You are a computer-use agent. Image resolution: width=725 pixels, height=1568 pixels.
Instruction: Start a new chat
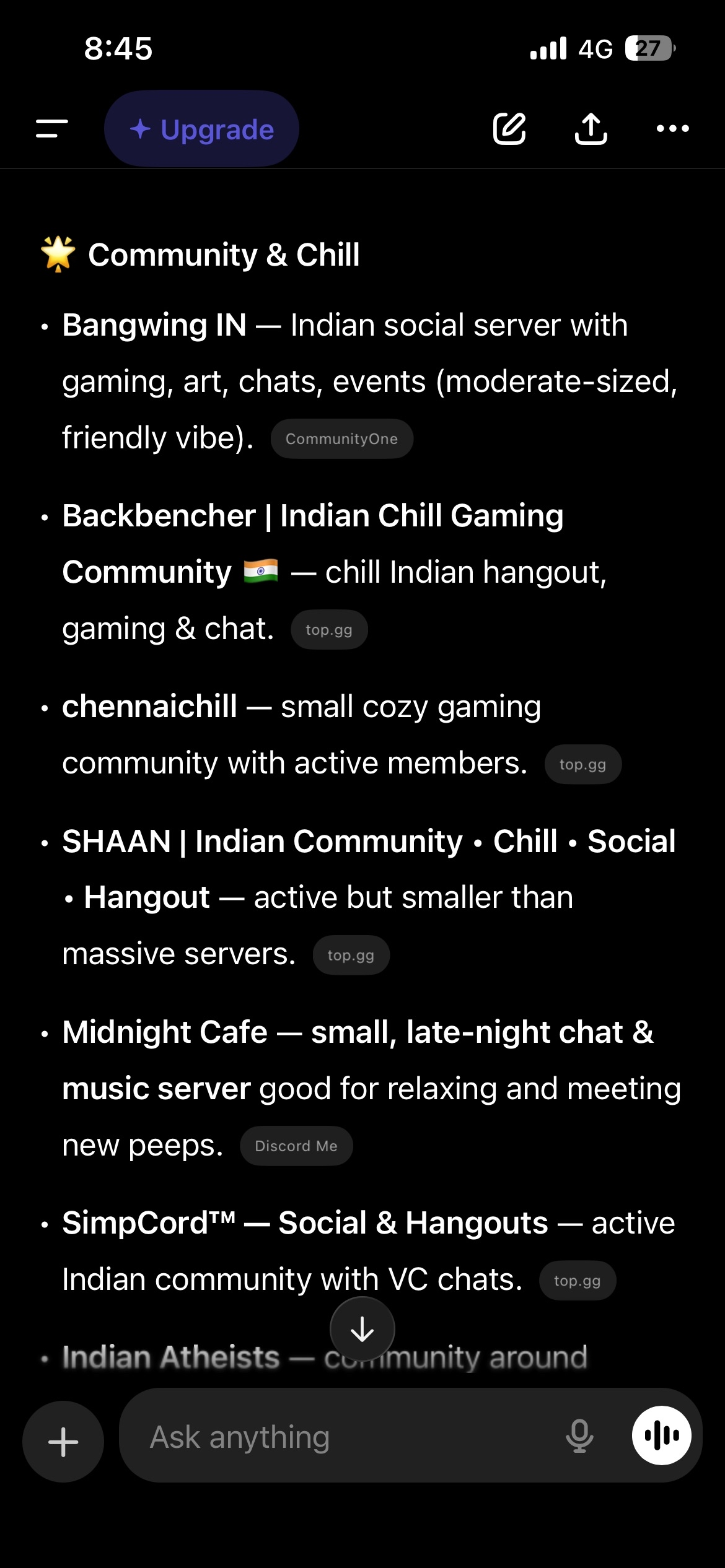[x=509, y=129]
